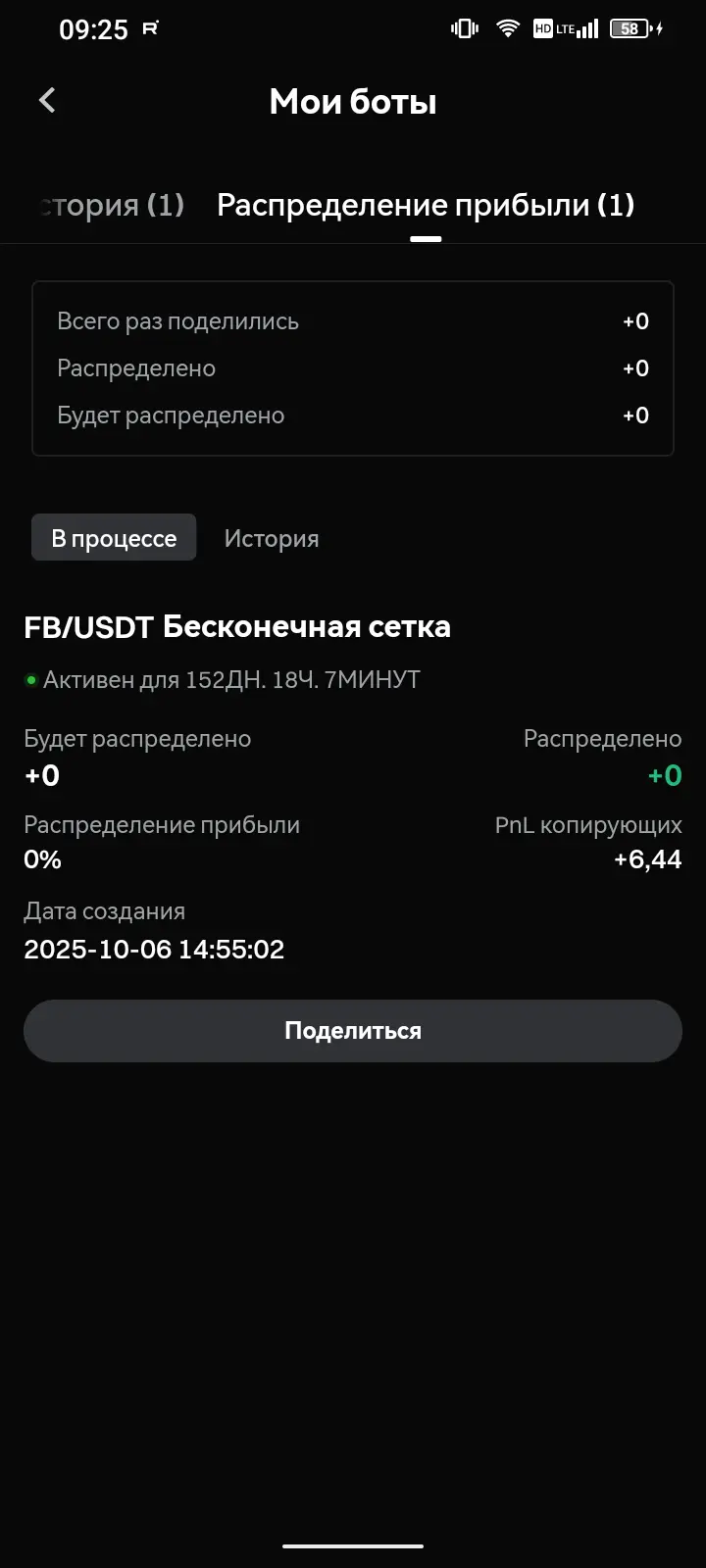
Task: Tap the signal strength bars icon
Action: 588,28
